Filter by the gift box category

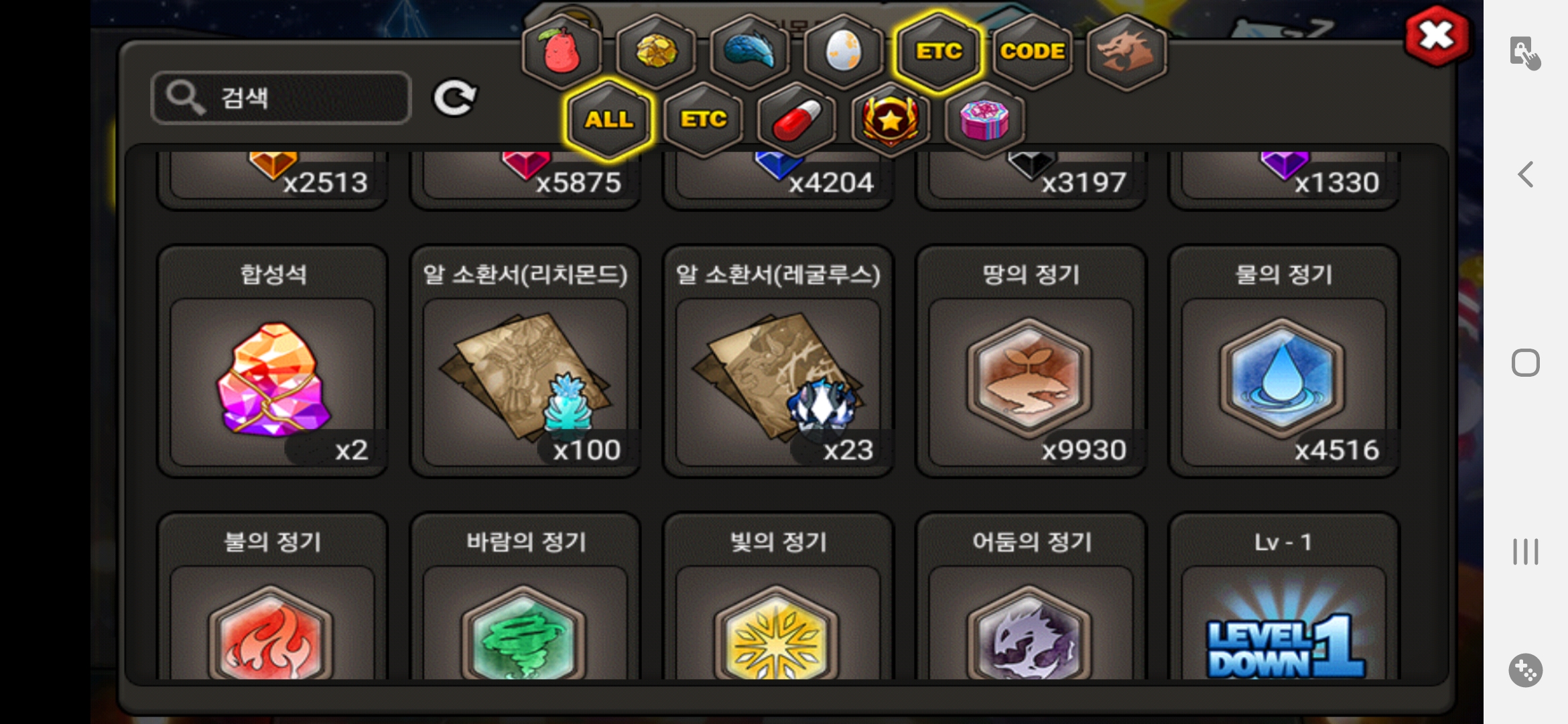(x=984, y=119)
